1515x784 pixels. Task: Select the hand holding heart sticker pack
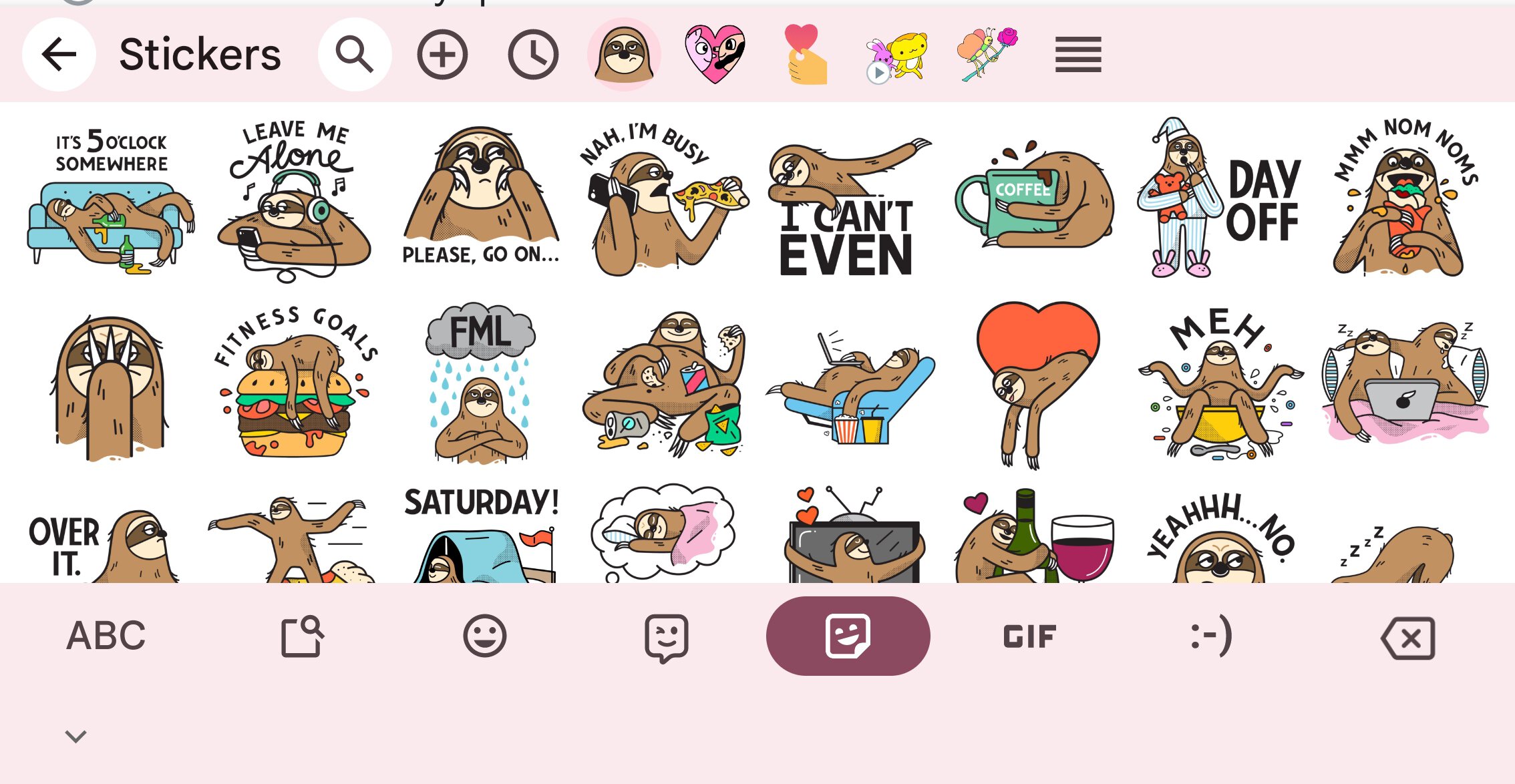[806, 55]
